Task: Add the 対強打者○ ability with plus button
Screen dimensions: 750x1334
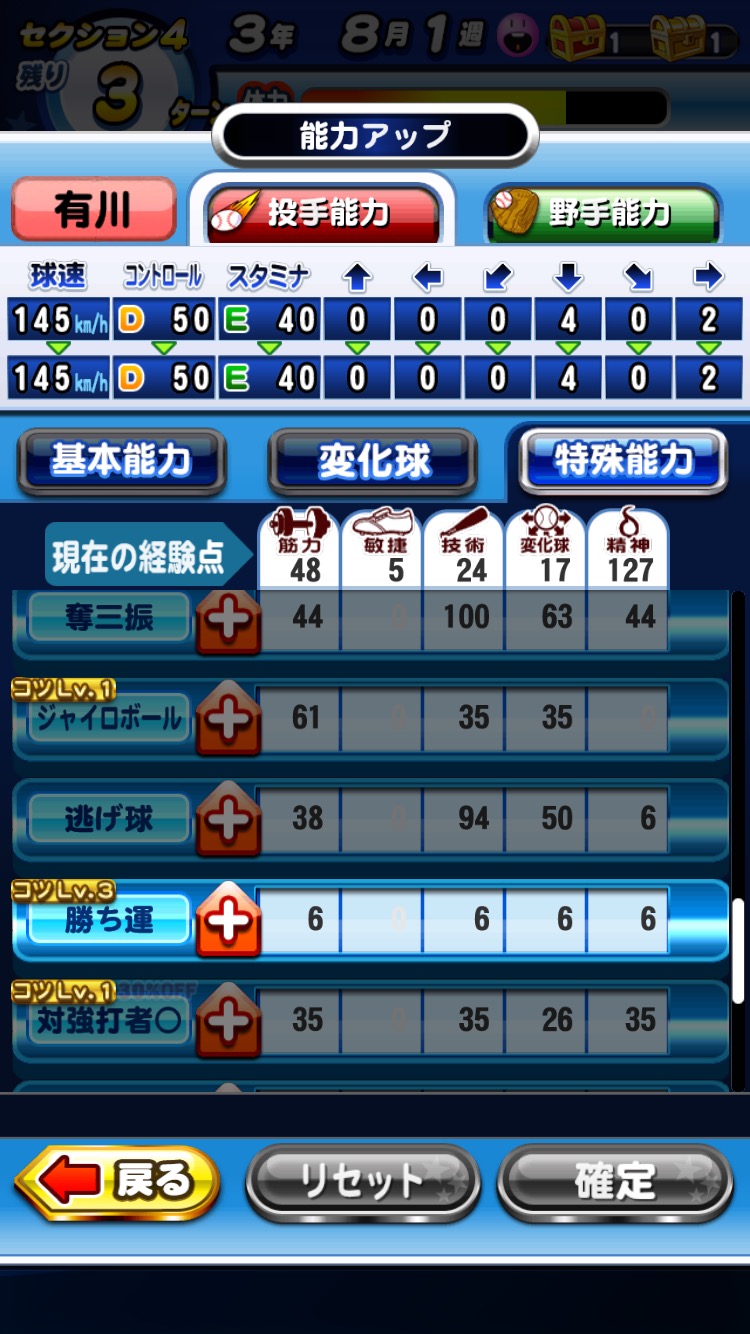Action: click(228, 1022)
